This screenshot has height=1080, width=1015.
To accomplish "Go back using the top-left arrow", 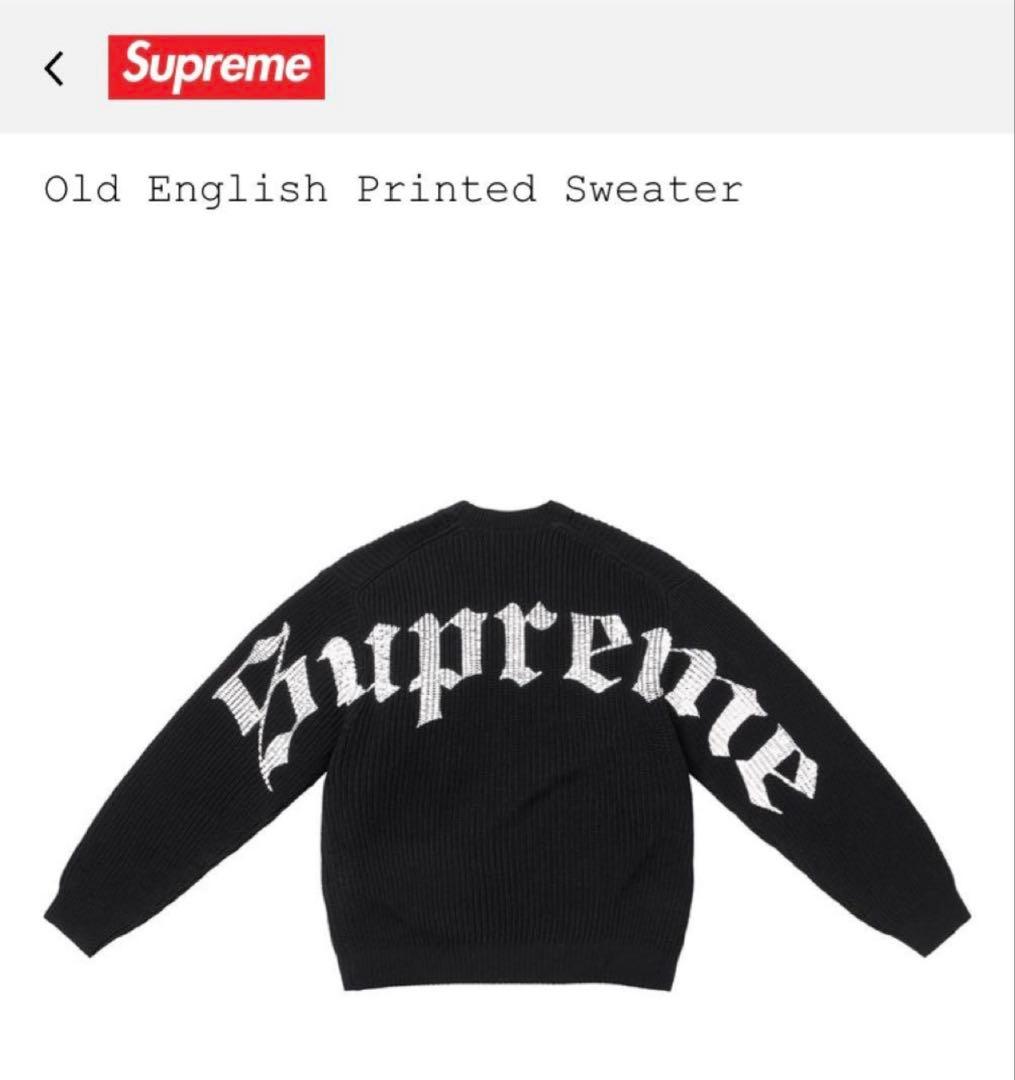I will (x=55, y=68).
